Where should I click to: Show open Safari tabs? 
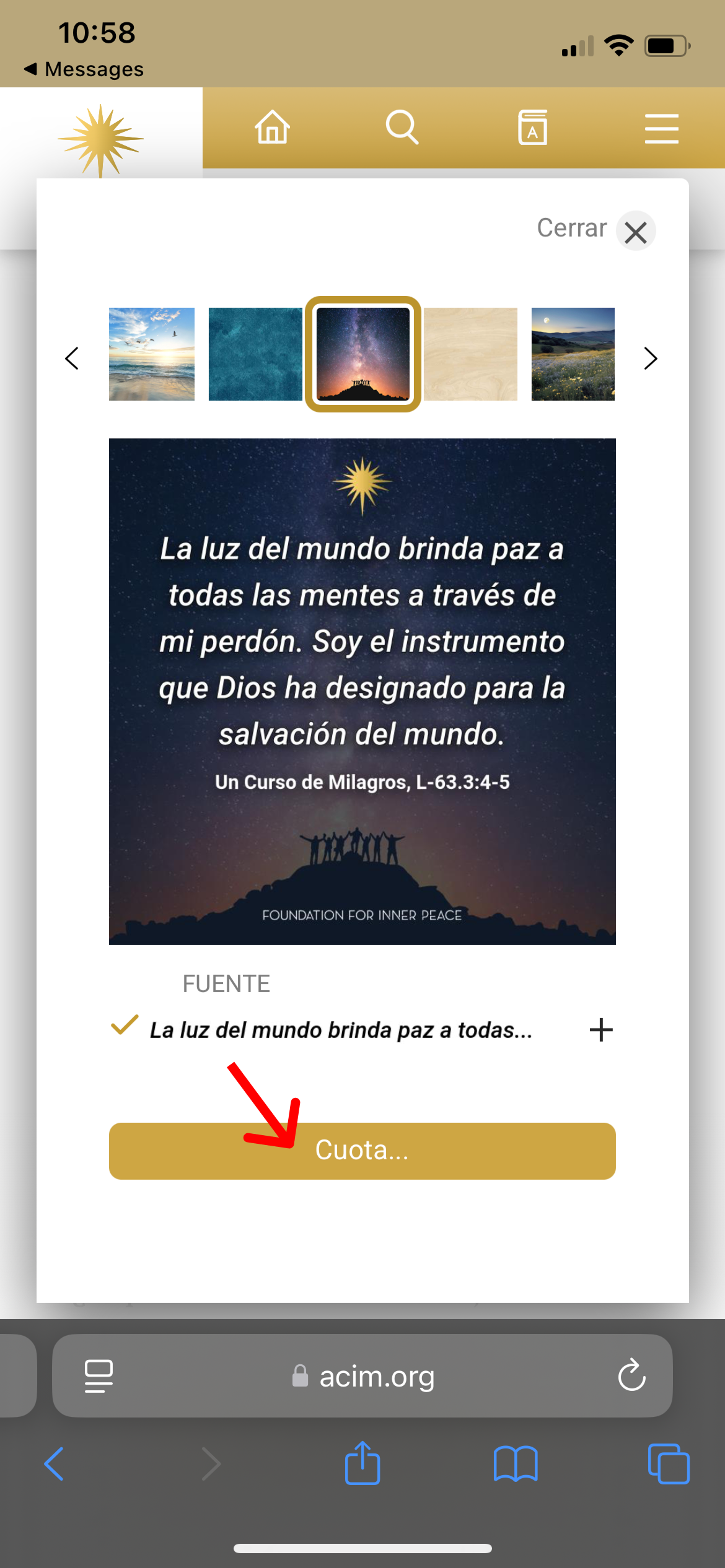pyautogui.click(x=668, y=1464)
